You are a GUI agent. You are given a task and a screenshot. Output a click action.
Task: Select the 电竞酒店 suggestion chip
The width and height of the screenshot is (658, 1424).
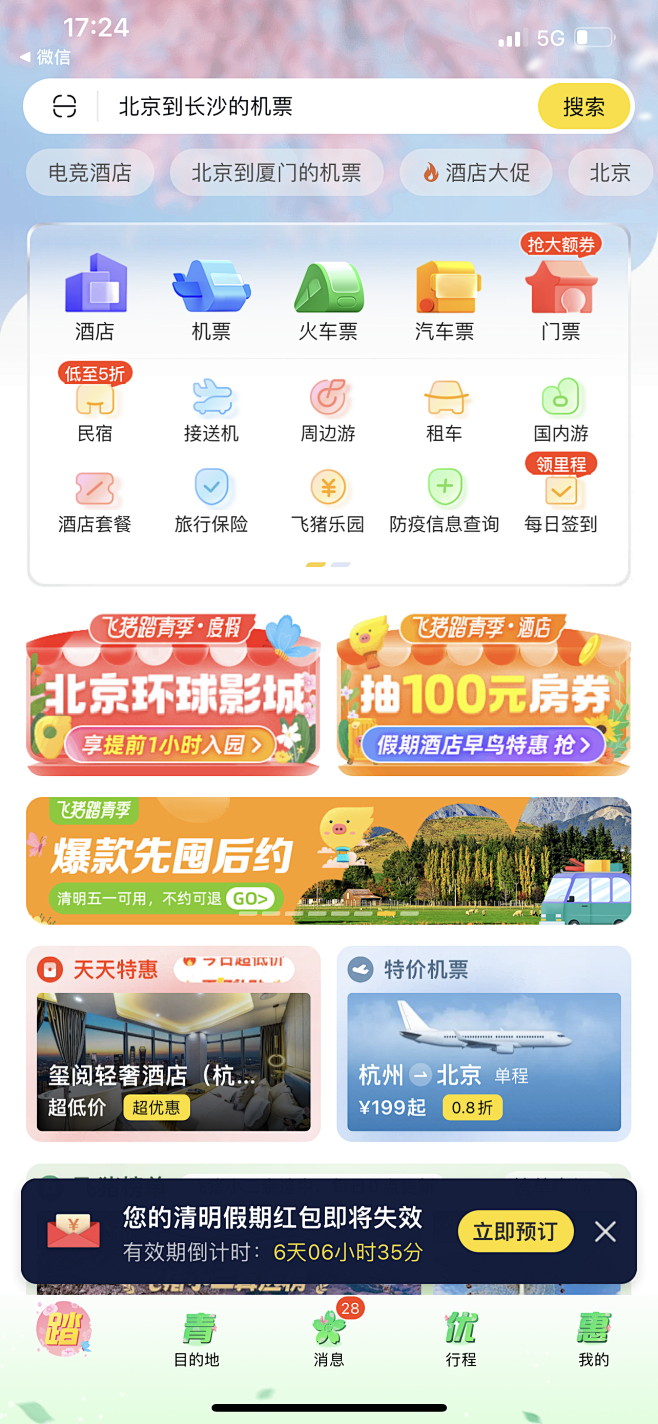[90, 173]
